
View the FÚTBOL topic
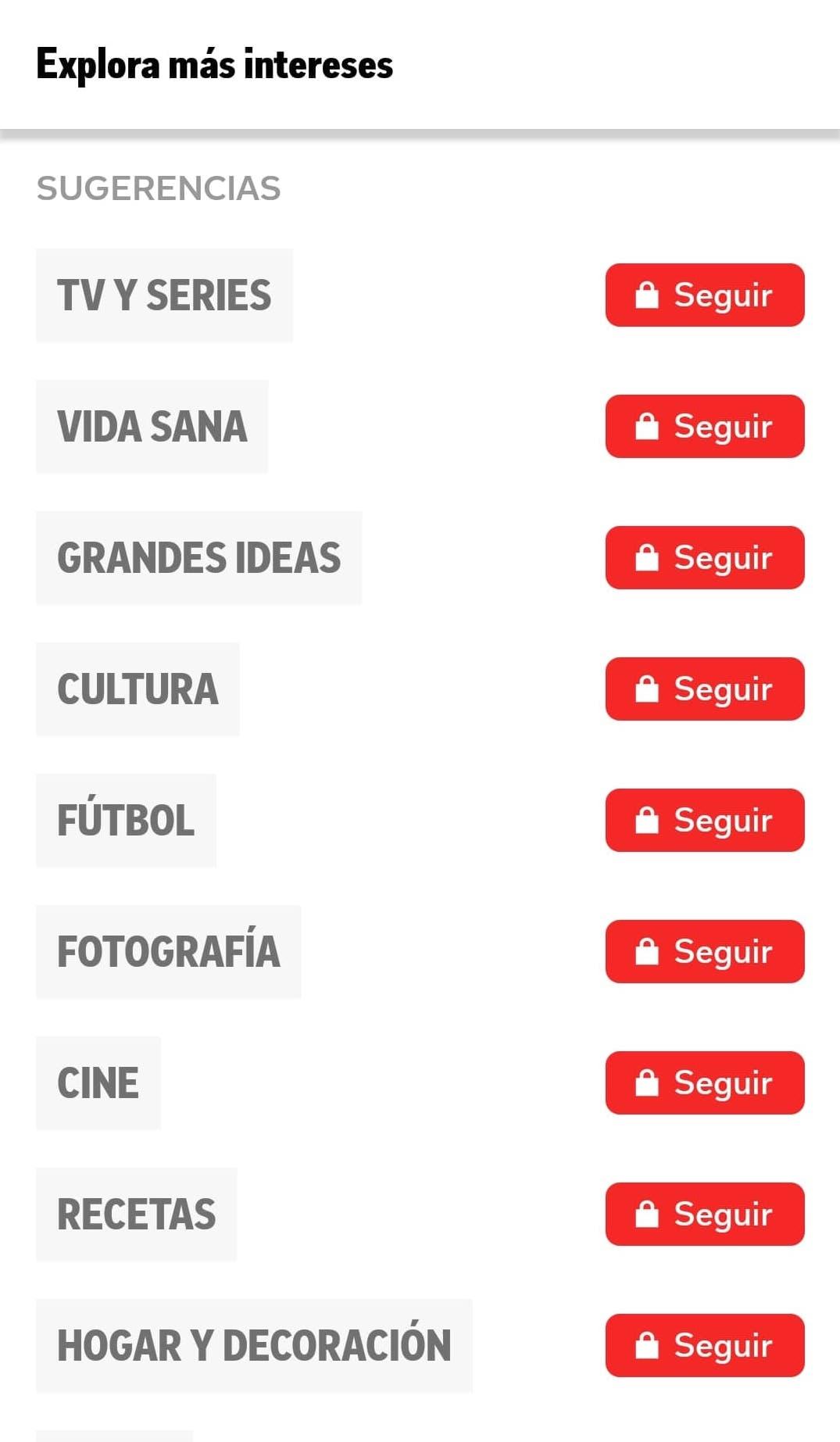pyautogui.click(x=126, y=821)
